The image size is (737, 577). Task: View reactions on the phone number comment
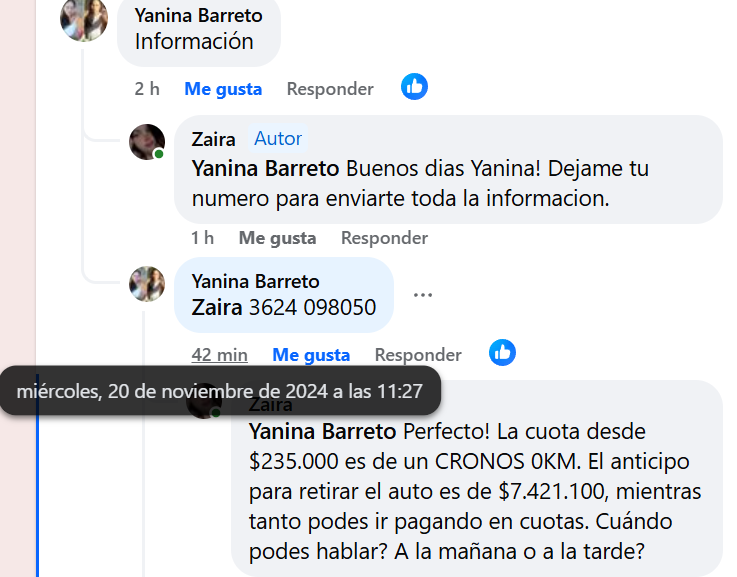(502, 352)
